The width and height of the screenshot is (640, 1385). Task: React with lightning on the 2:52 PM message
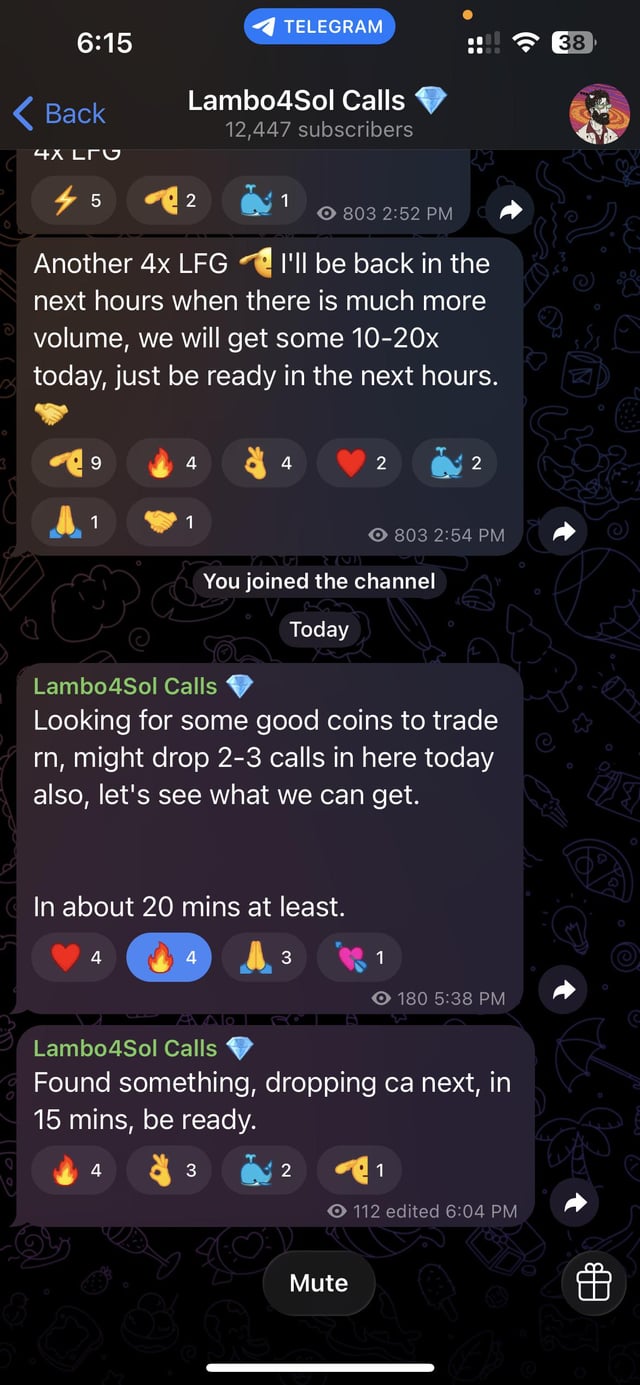74,200
